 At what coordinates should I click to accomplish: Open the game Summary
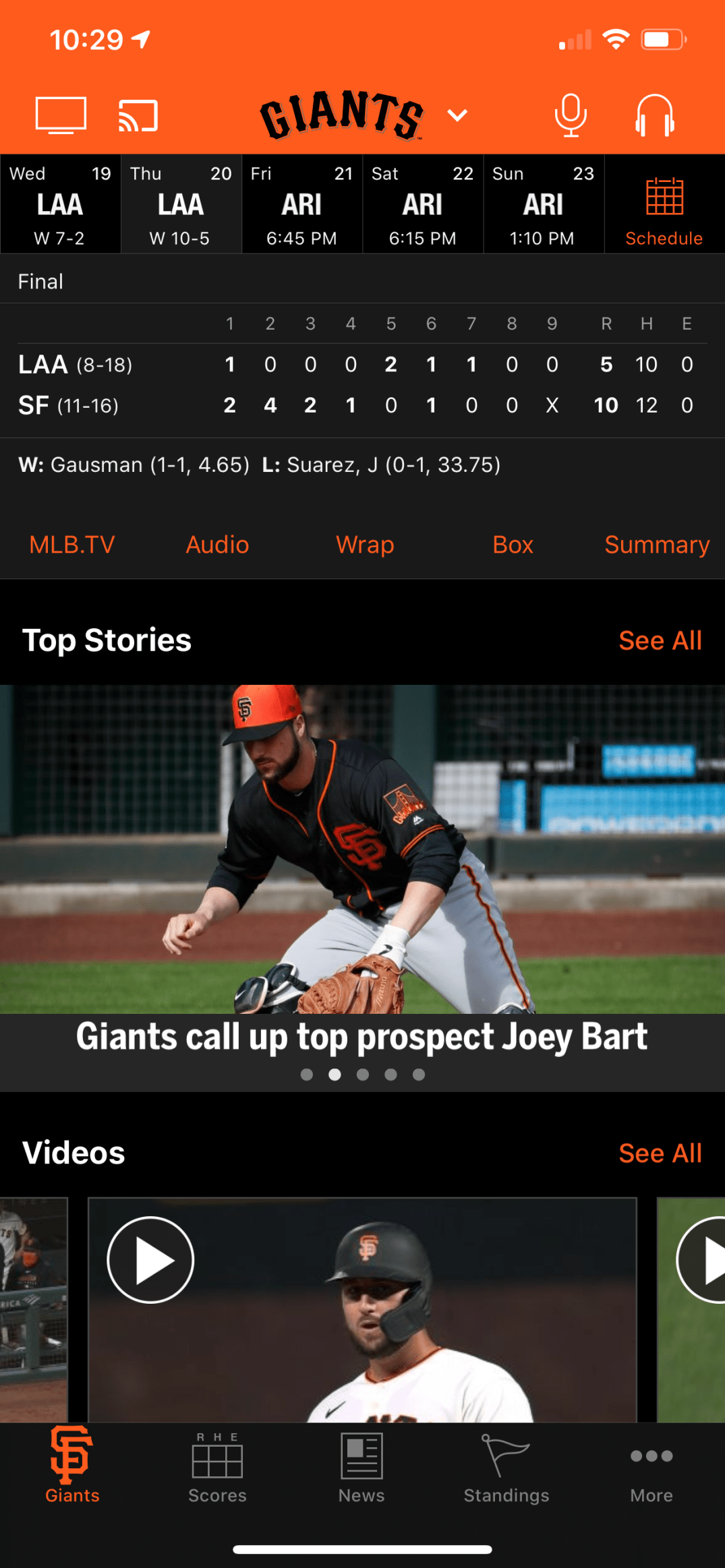[657, 545]
